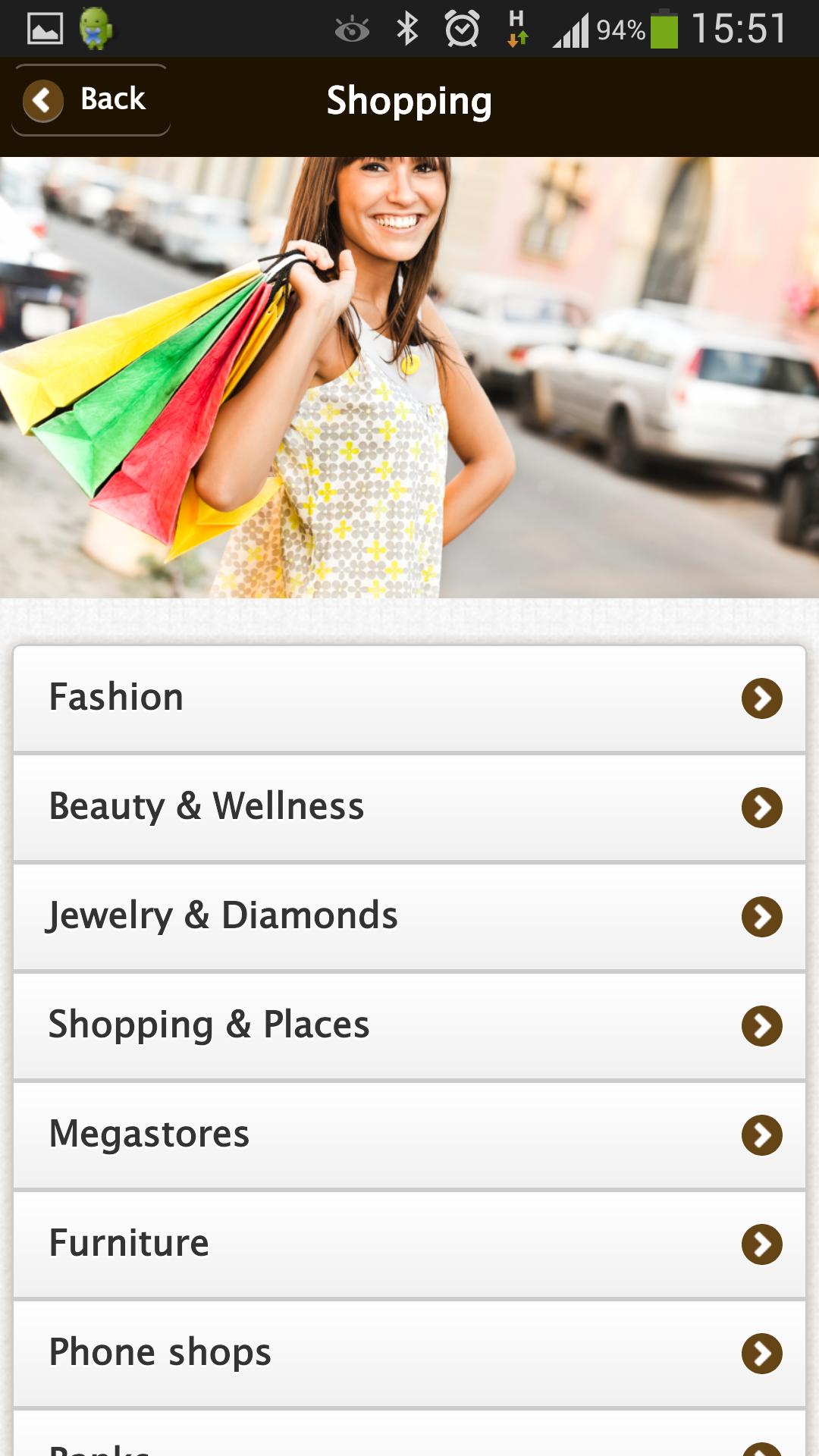This screenshot has width=819, height=1456.
Task: Tap the back arrow icon inside the Back button
Action: click(x=44, y=99)
